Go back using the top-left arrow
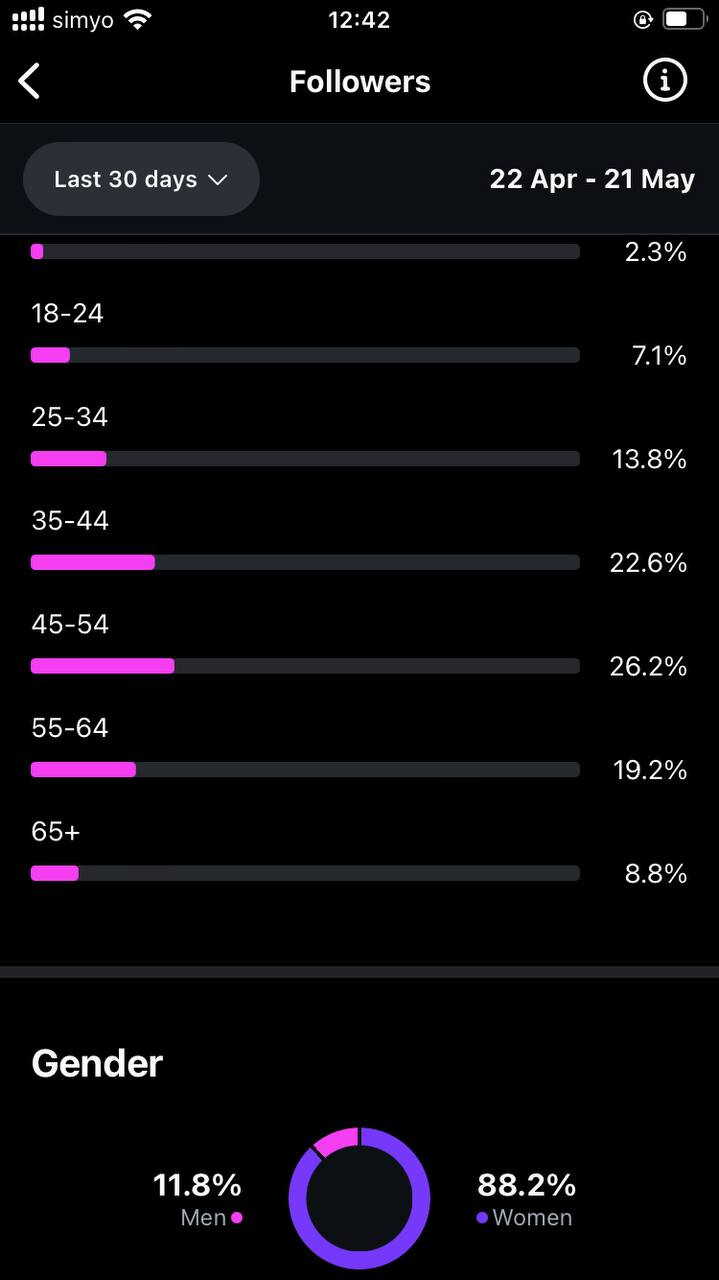 point(30,81)
